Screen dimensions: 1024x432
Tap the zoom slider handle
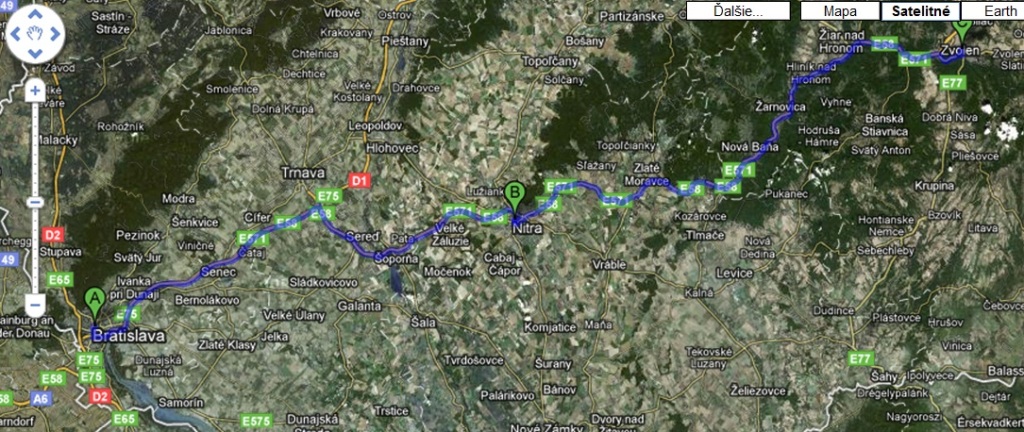click(34, 202)
